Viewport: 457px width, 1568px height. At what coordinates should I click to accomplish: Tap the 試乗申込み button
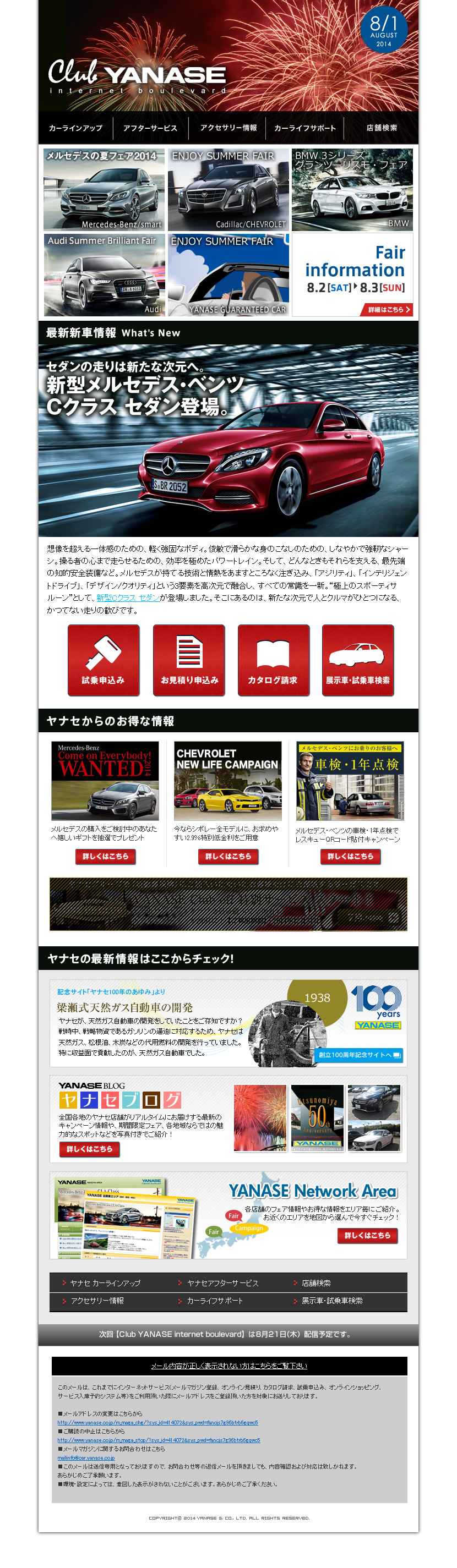pos(104,660)
